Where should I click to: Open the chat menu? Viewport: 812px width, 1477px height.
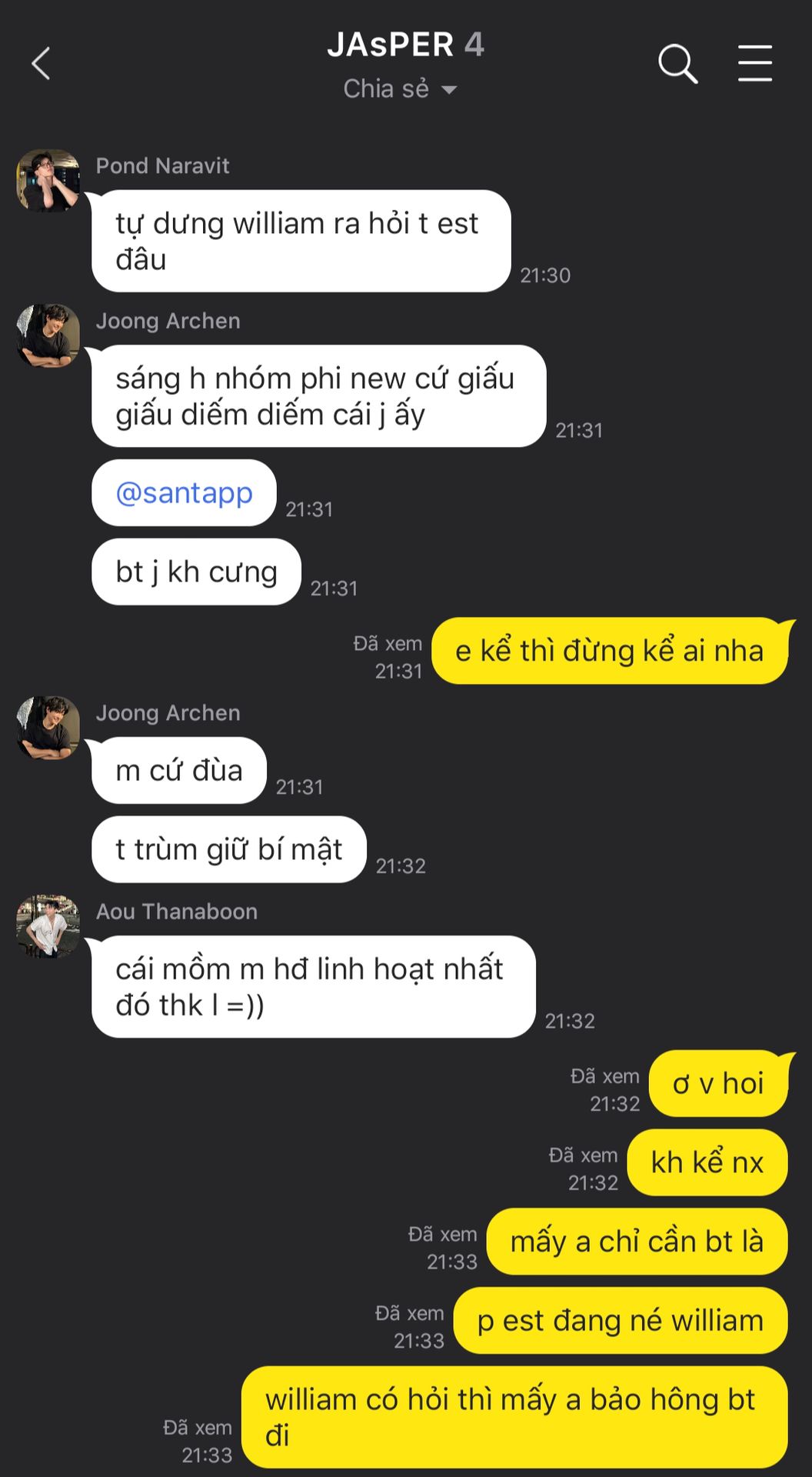pyautogui.click(x=754, y=63)
